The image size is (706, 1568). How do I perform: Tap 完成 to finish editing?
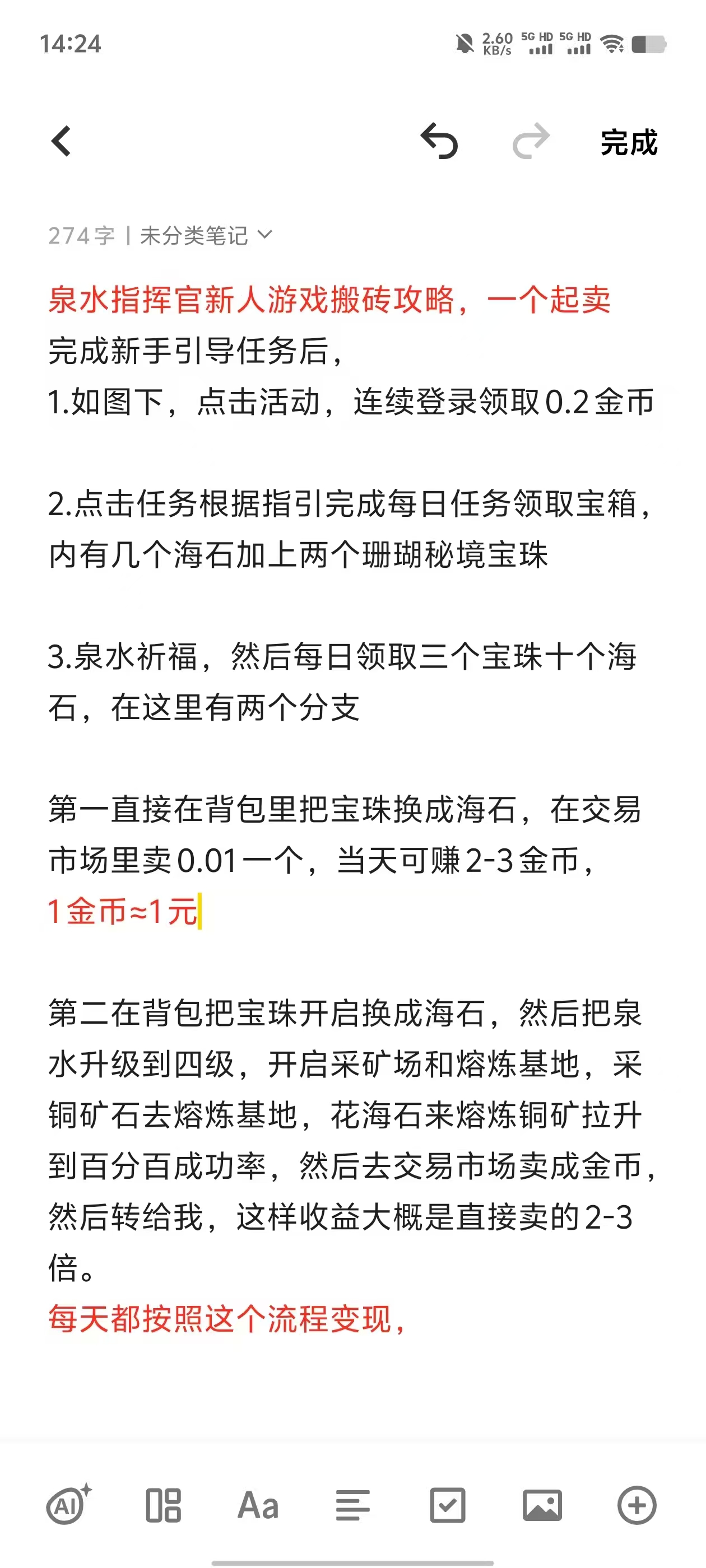(x=629, y=142)
